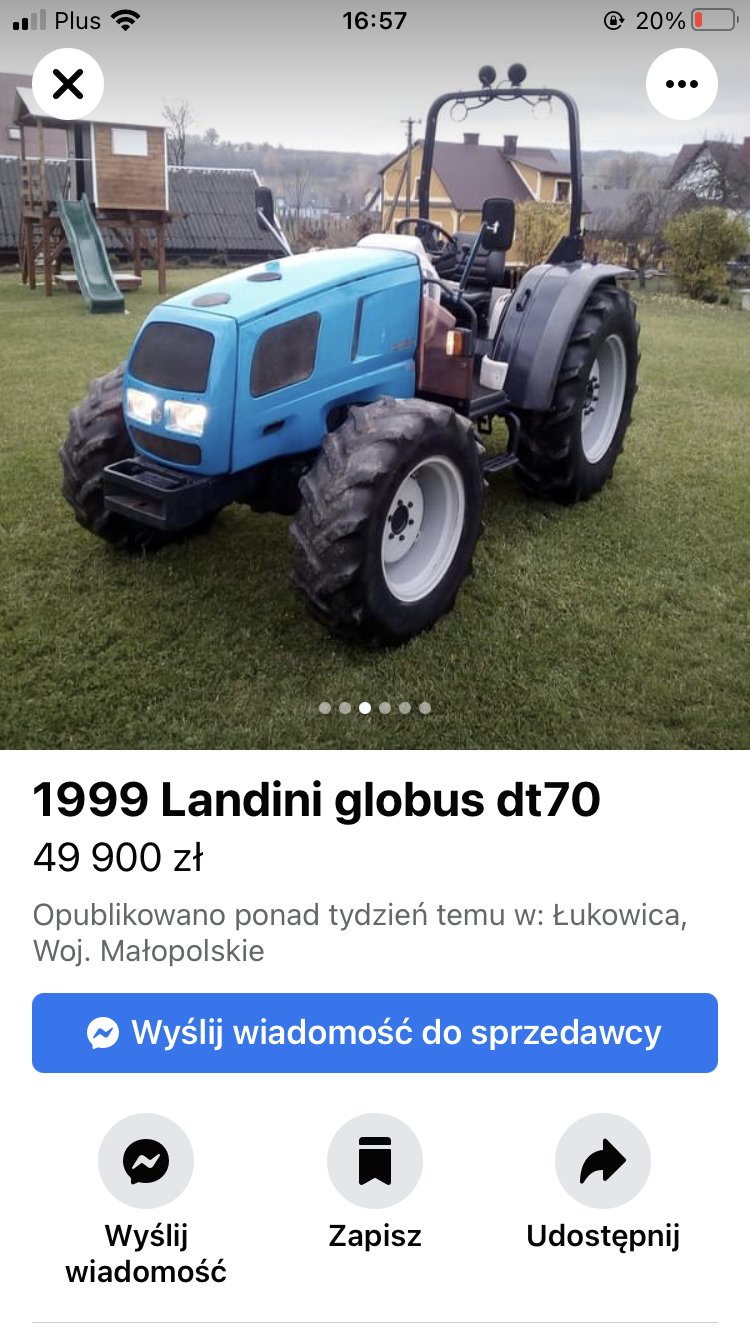Close the Landini tractor listing
750x1334 pixels.
68,84
